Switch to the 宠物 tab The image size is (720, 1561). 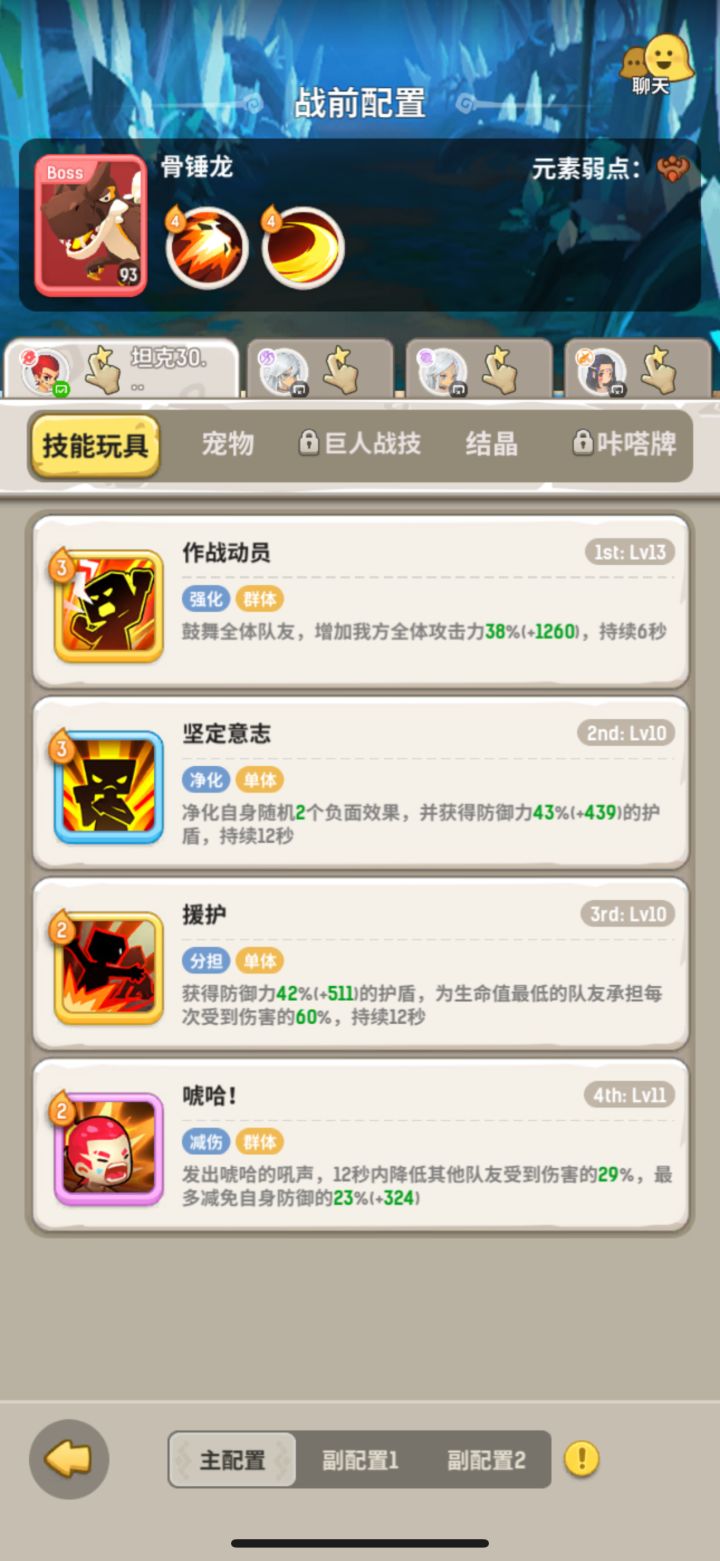pos(227,445)
